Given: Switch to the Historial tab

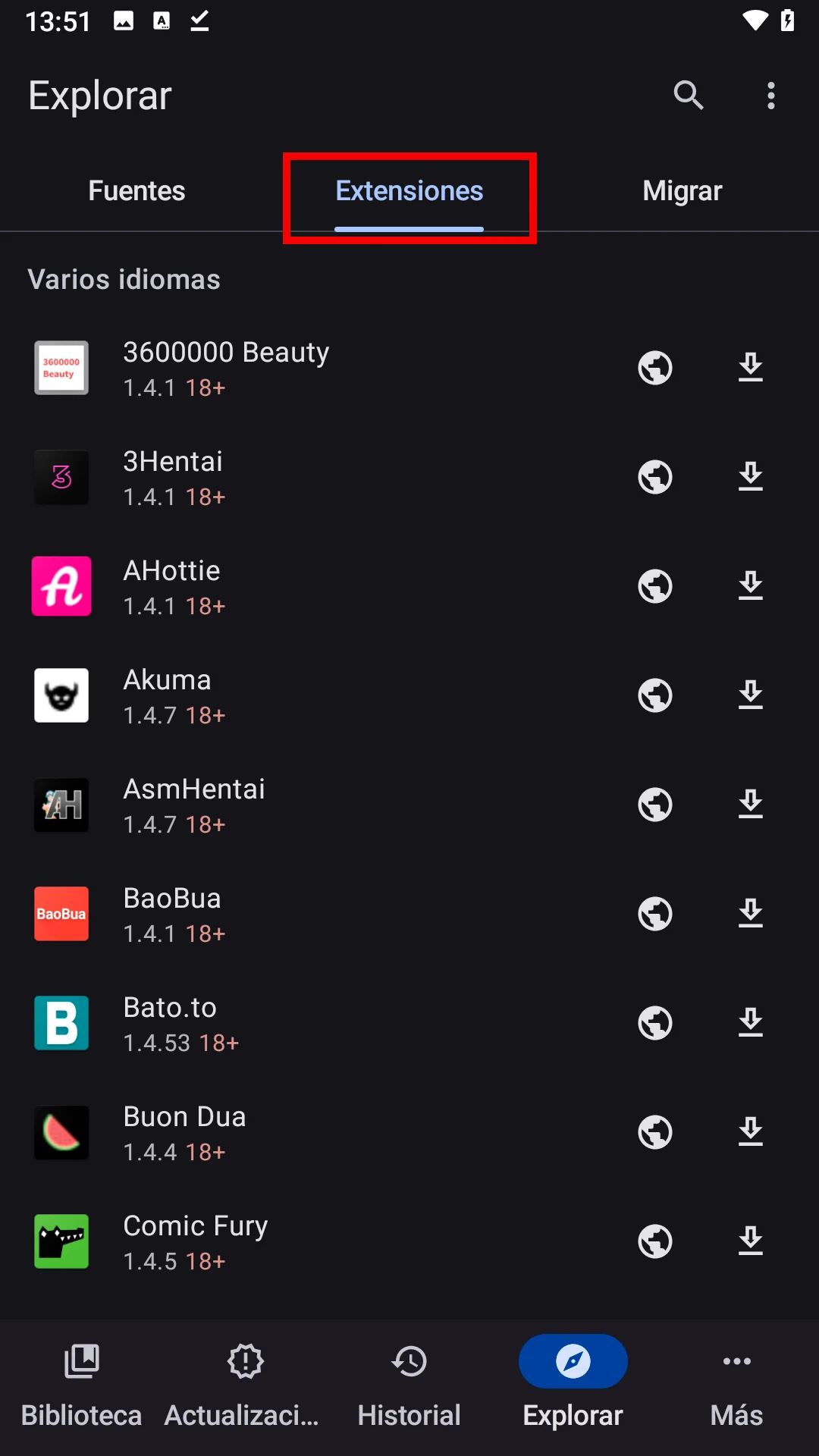Looking at the screenshot, I should (x=409, y=1384).
